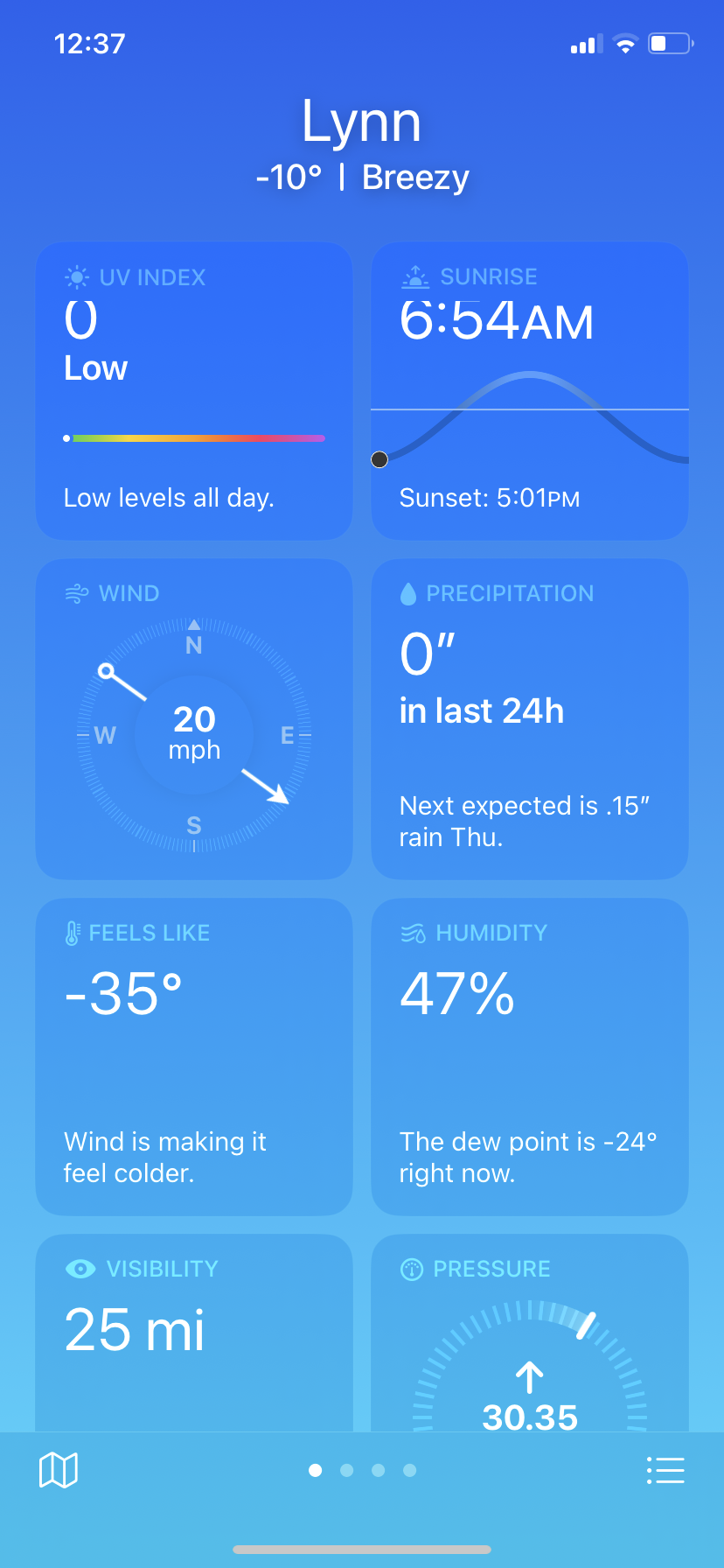
Task: Open the weather map
Action: 59,1470
